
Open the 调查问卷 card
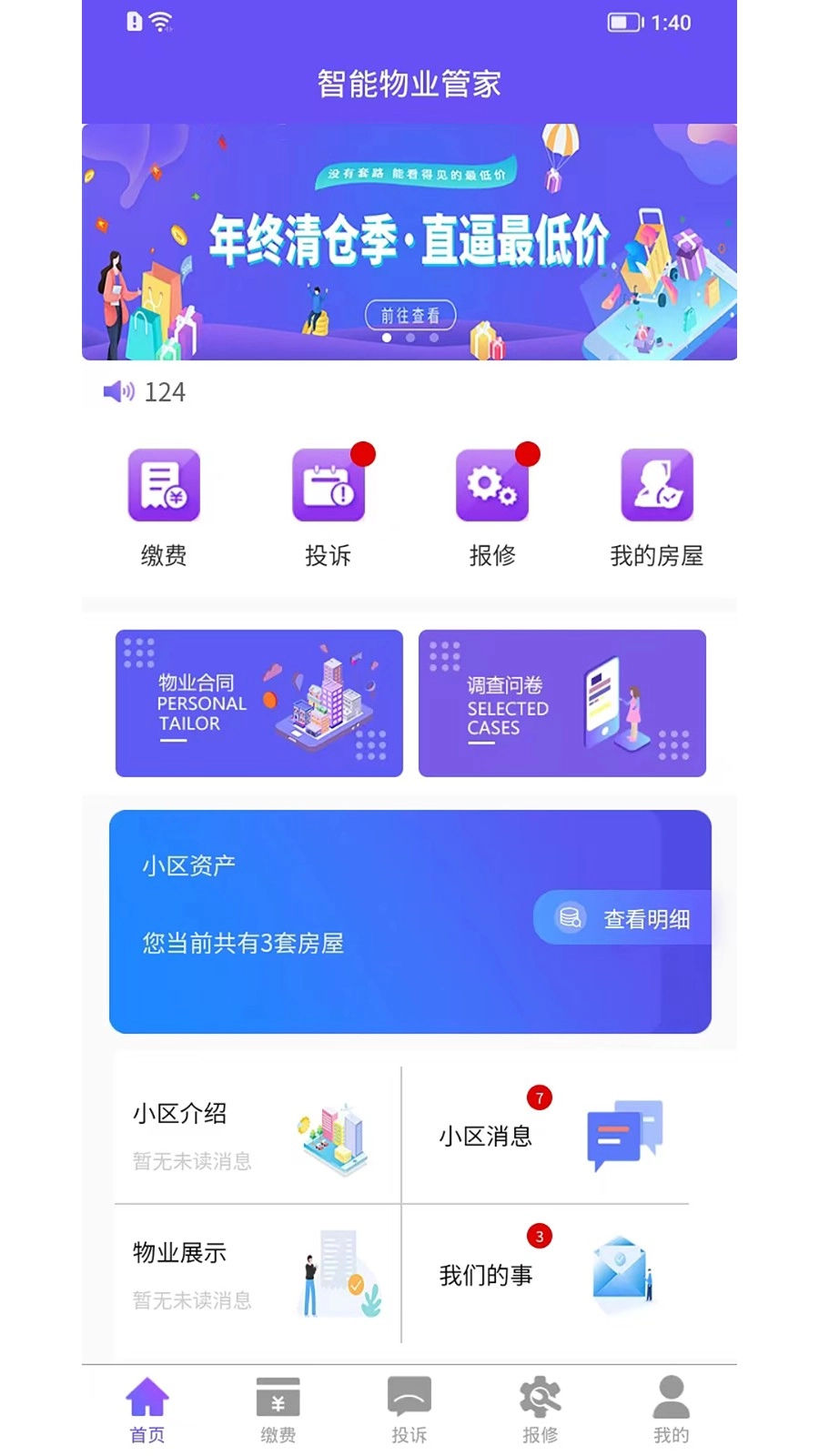pos(562,703)
